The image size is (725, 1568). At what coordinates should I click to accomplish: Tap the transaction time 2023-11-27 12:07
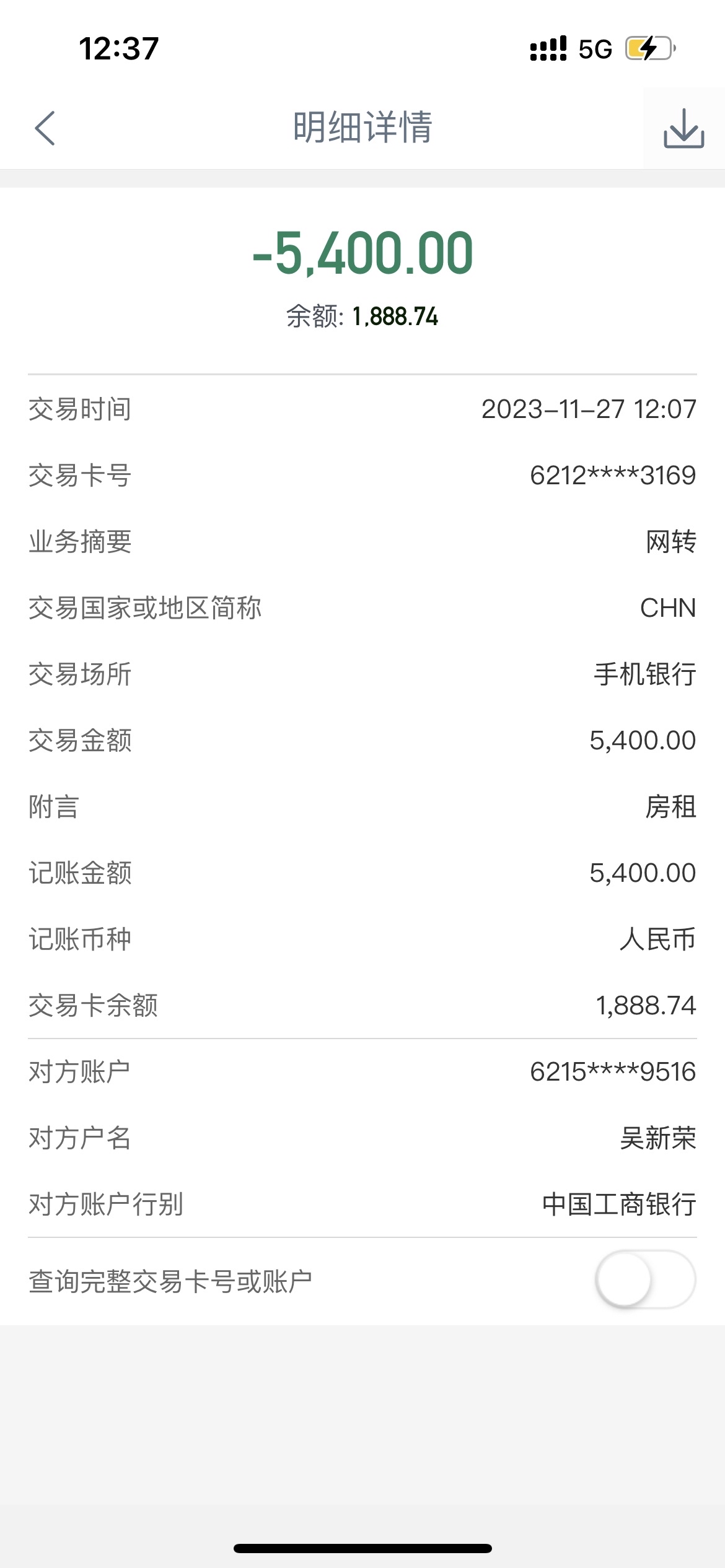point(590,407)
